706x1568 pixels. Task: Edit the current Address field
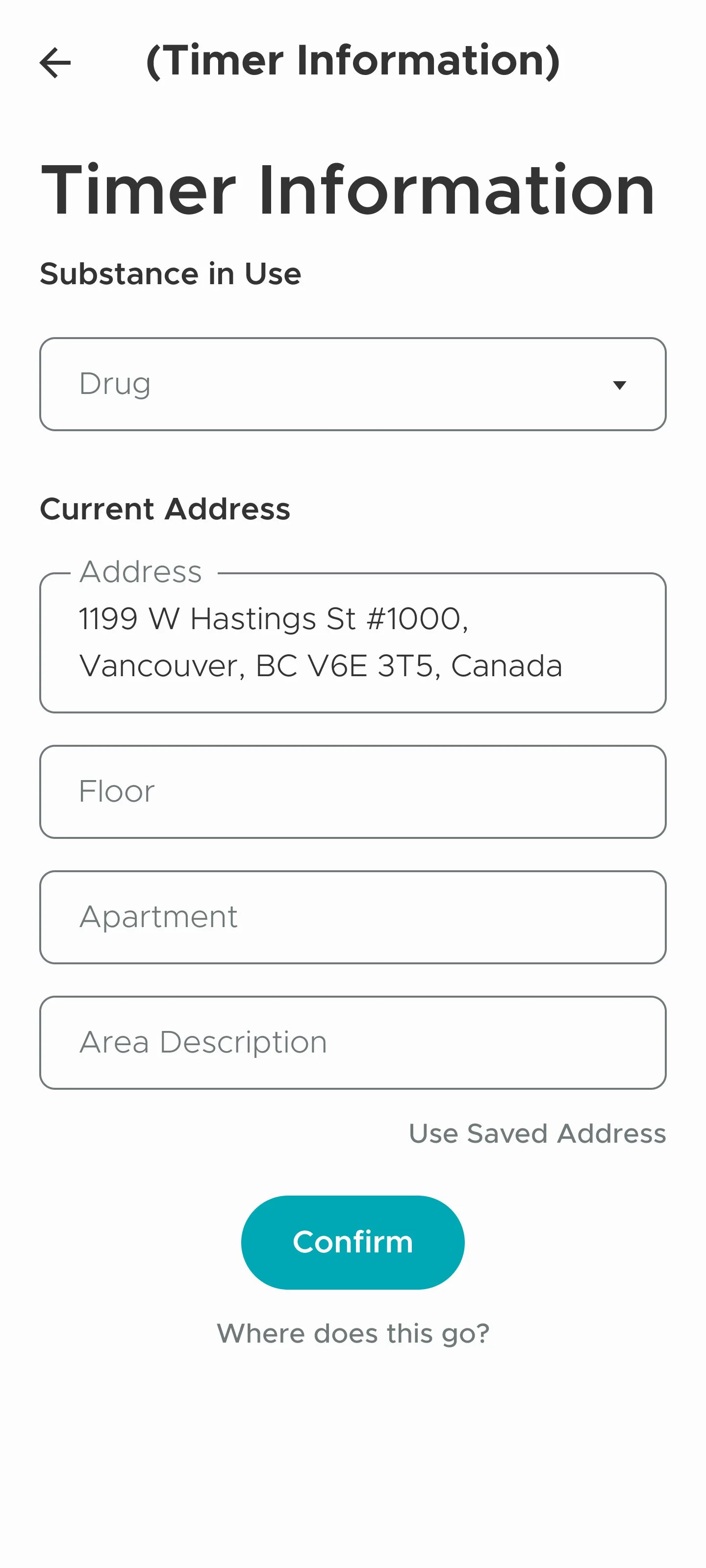[353, 642]
